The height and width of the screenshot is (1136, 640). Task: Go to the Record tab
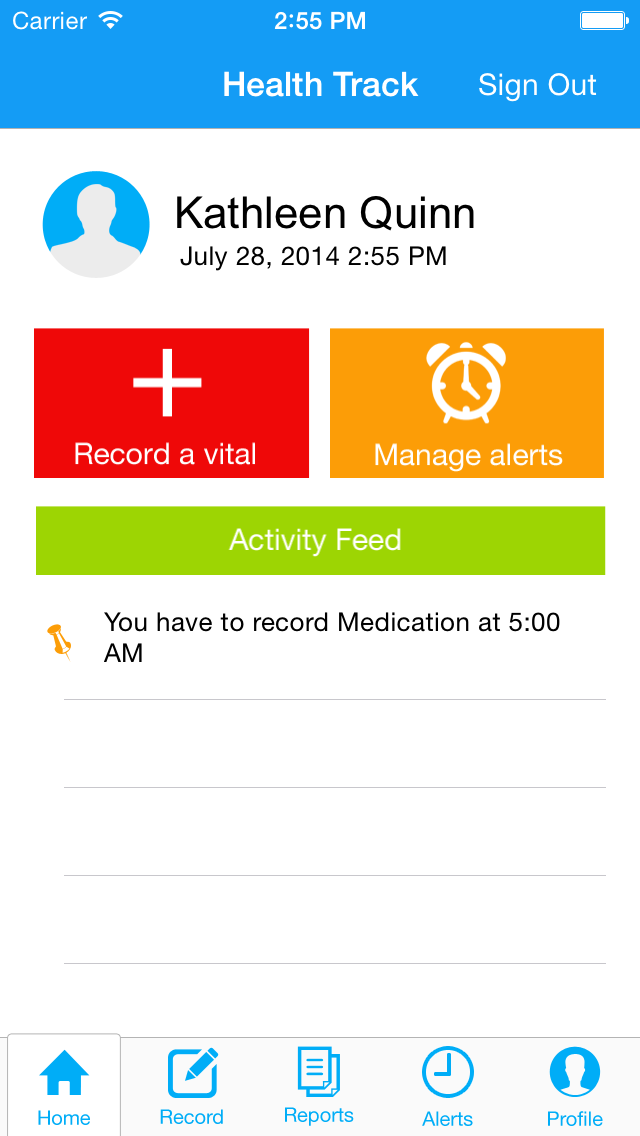tap(192, 1087)
